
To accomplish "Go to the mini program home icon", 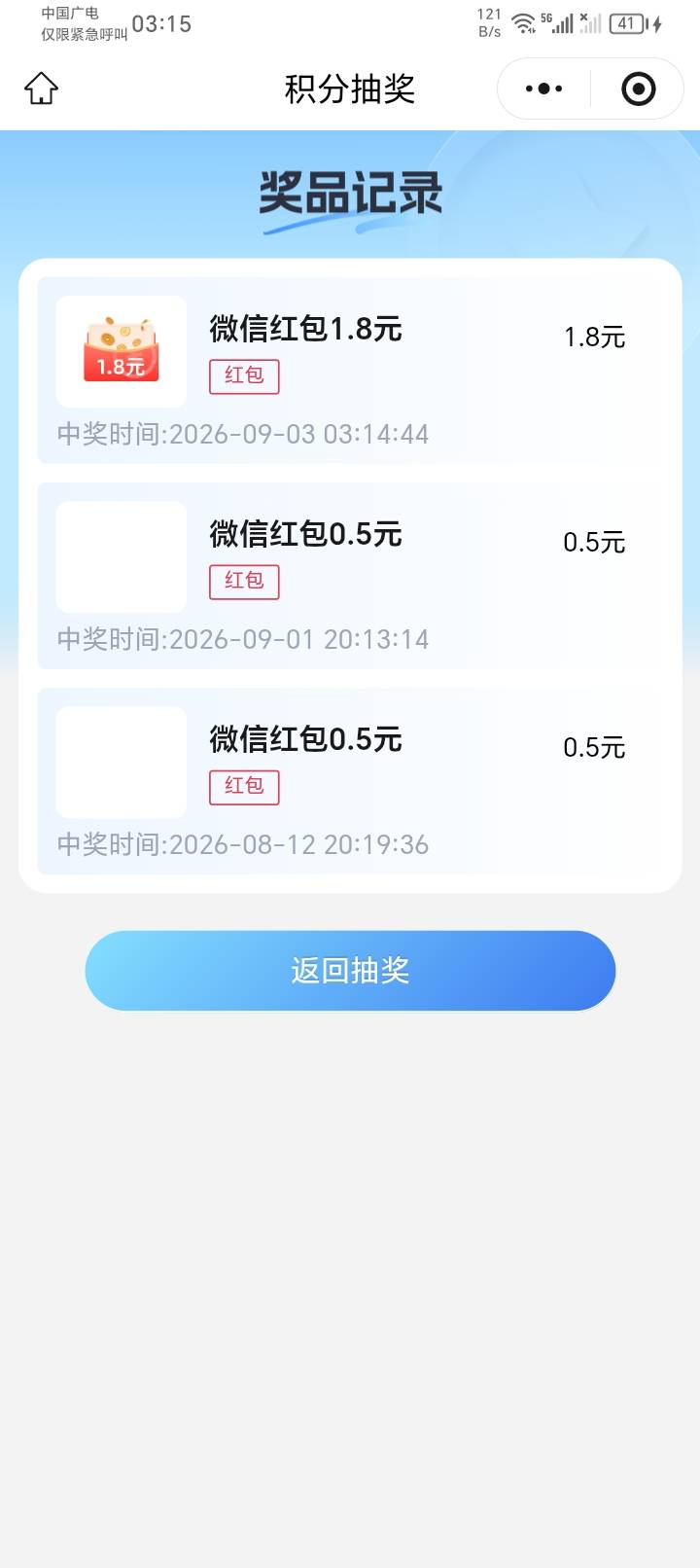I will 41,89.
